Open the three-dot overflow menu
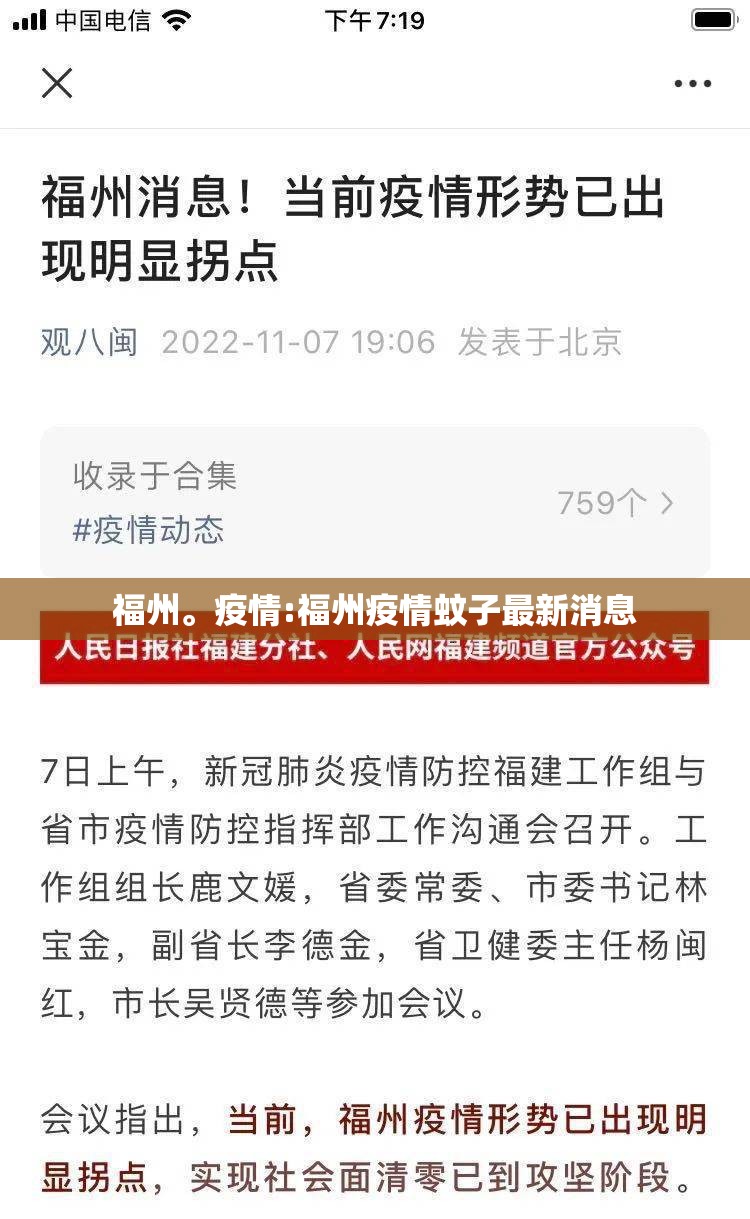The image size is (750, 1219). [x=692, y=84]
